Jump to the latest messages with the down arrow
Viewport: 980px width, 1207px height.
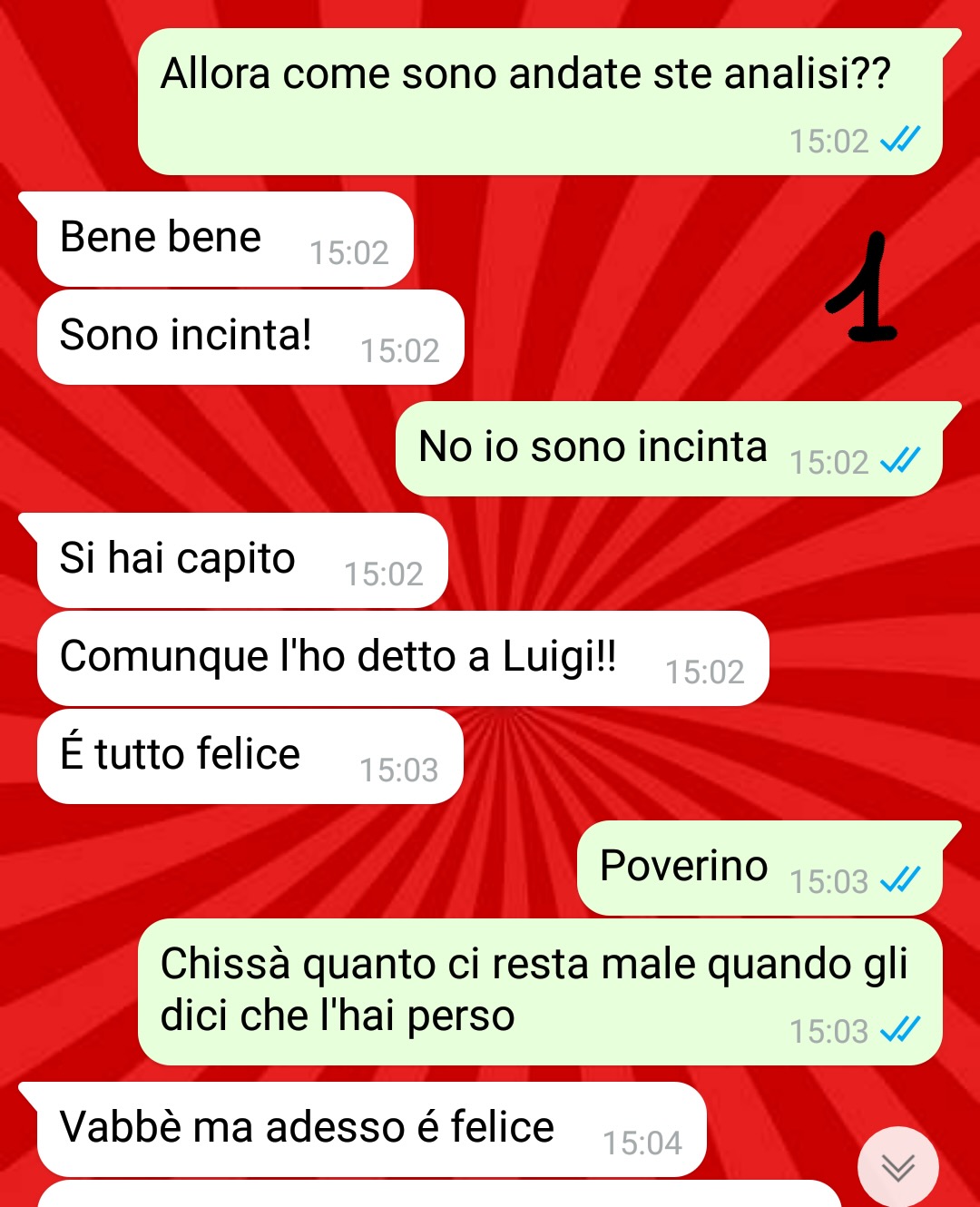pos(897,1167)
